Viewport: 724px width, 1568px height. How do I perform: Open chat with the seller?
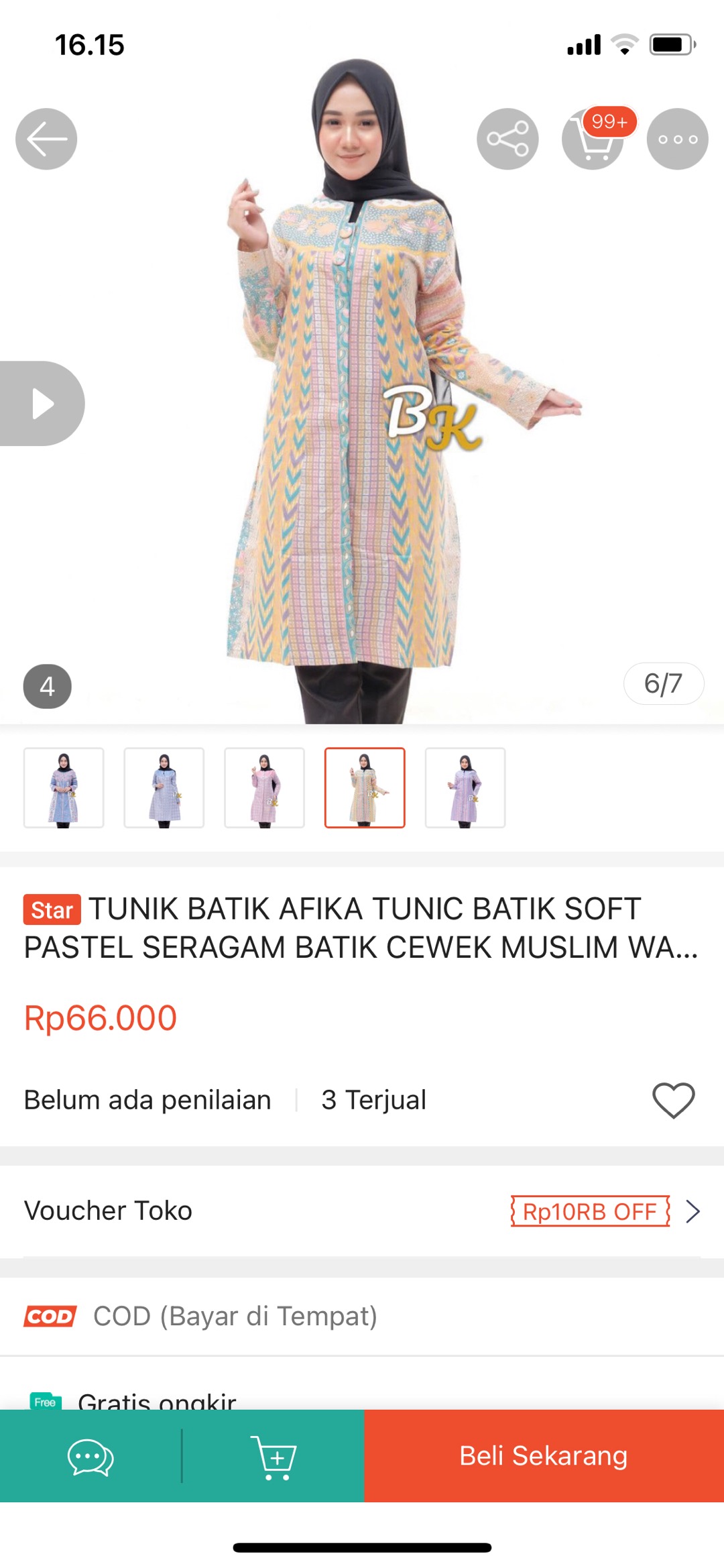[89, 1457]
